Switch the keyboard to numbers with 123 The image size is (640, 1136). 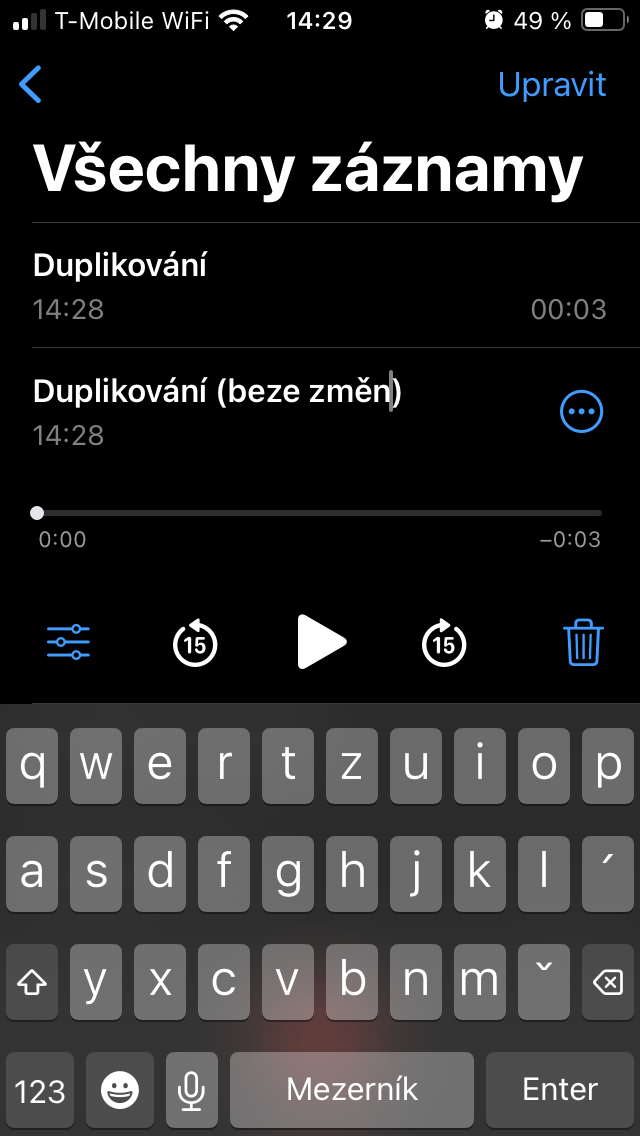[40, 1089]
